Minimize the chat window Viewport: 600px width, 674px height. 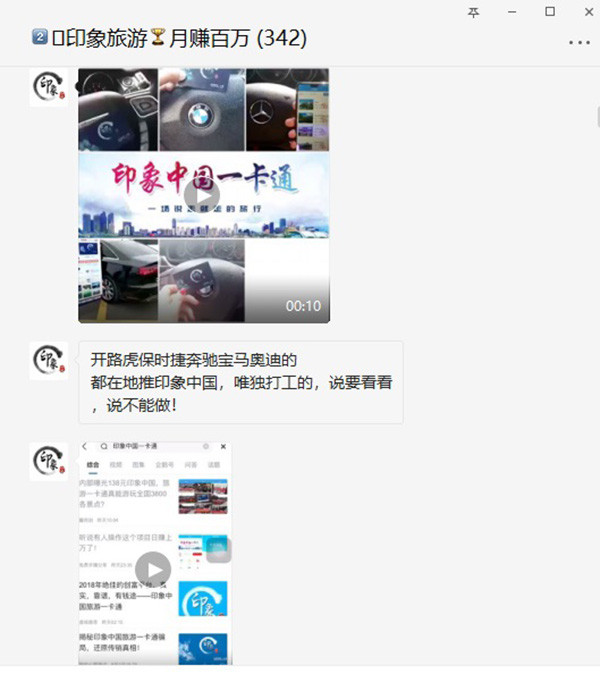coord(513,12)
